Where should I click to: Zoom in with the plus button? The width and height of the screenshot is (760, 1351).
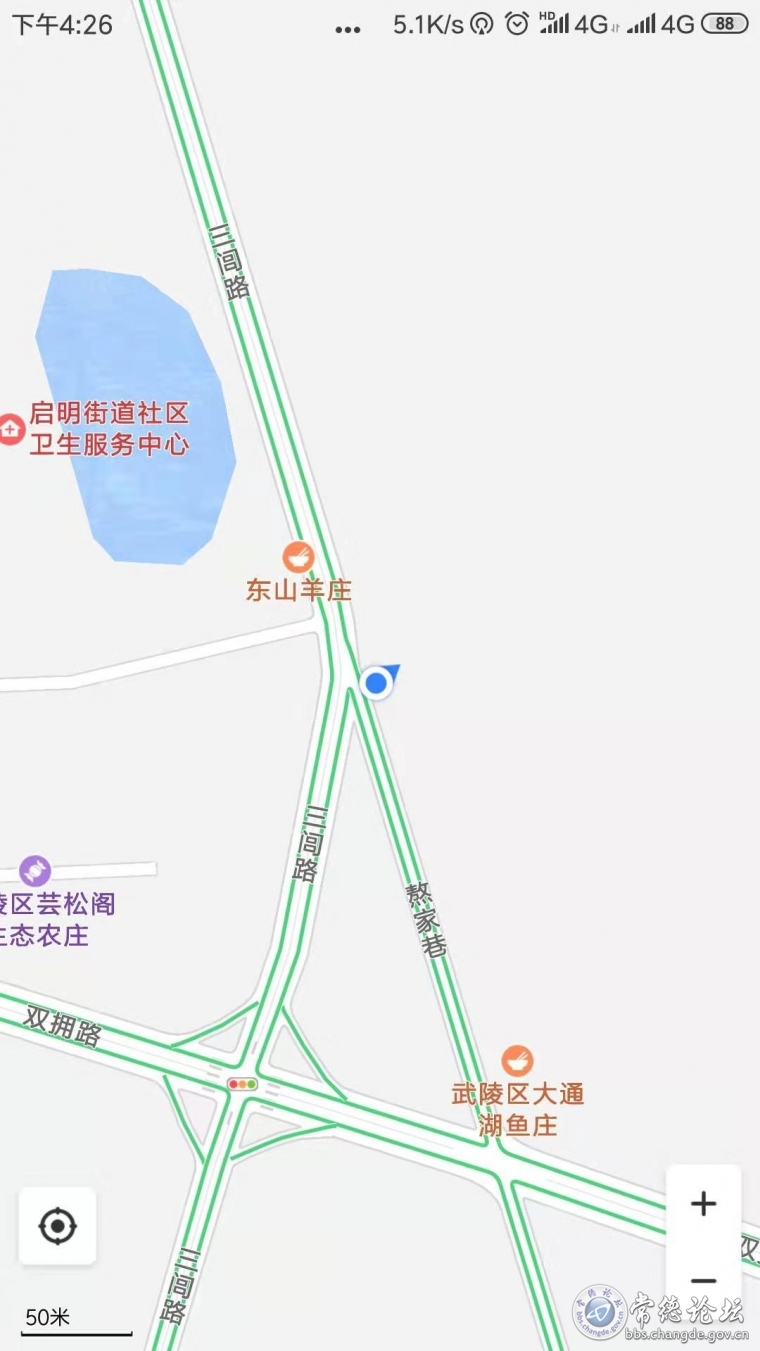[x=703, y=1203]
